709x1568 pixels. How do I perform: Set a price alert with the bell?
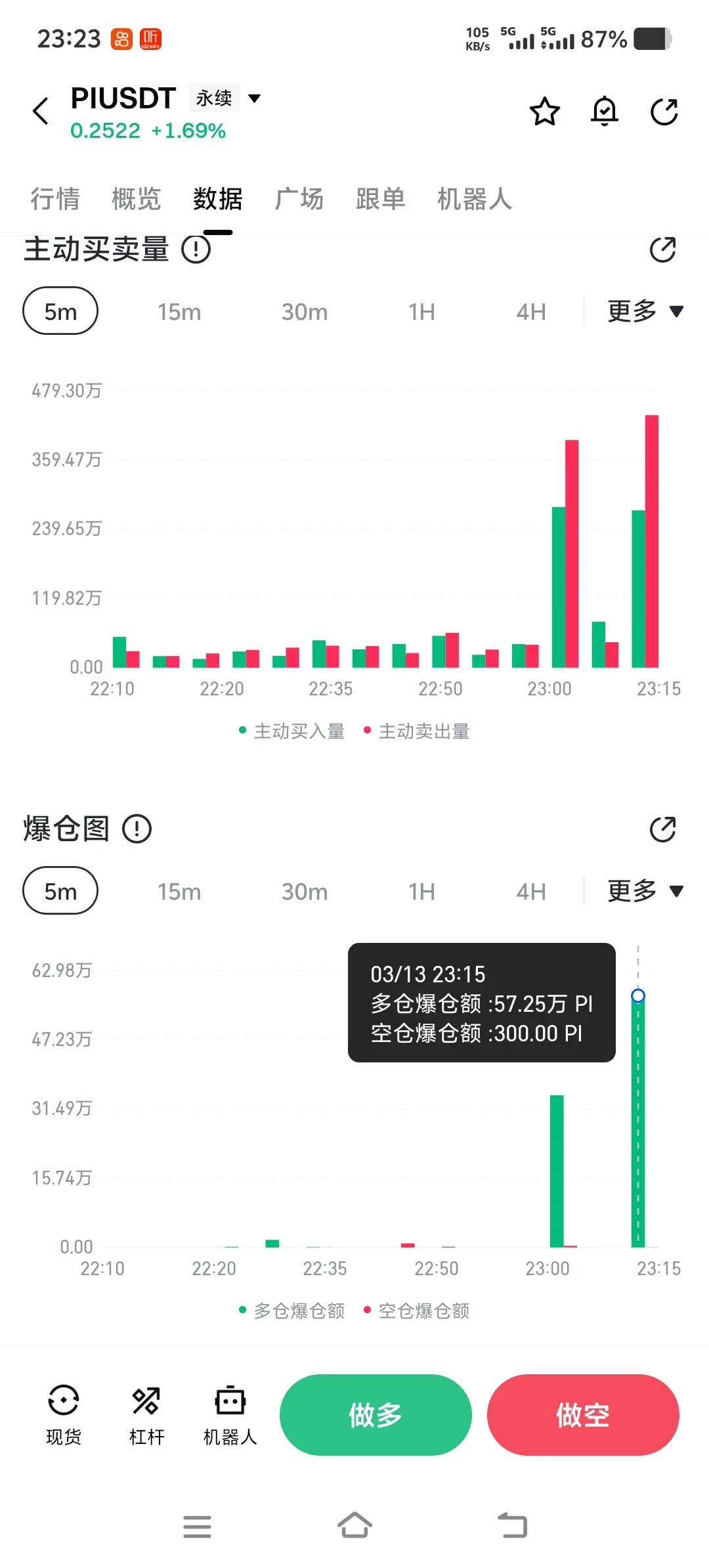click(605, 112)
